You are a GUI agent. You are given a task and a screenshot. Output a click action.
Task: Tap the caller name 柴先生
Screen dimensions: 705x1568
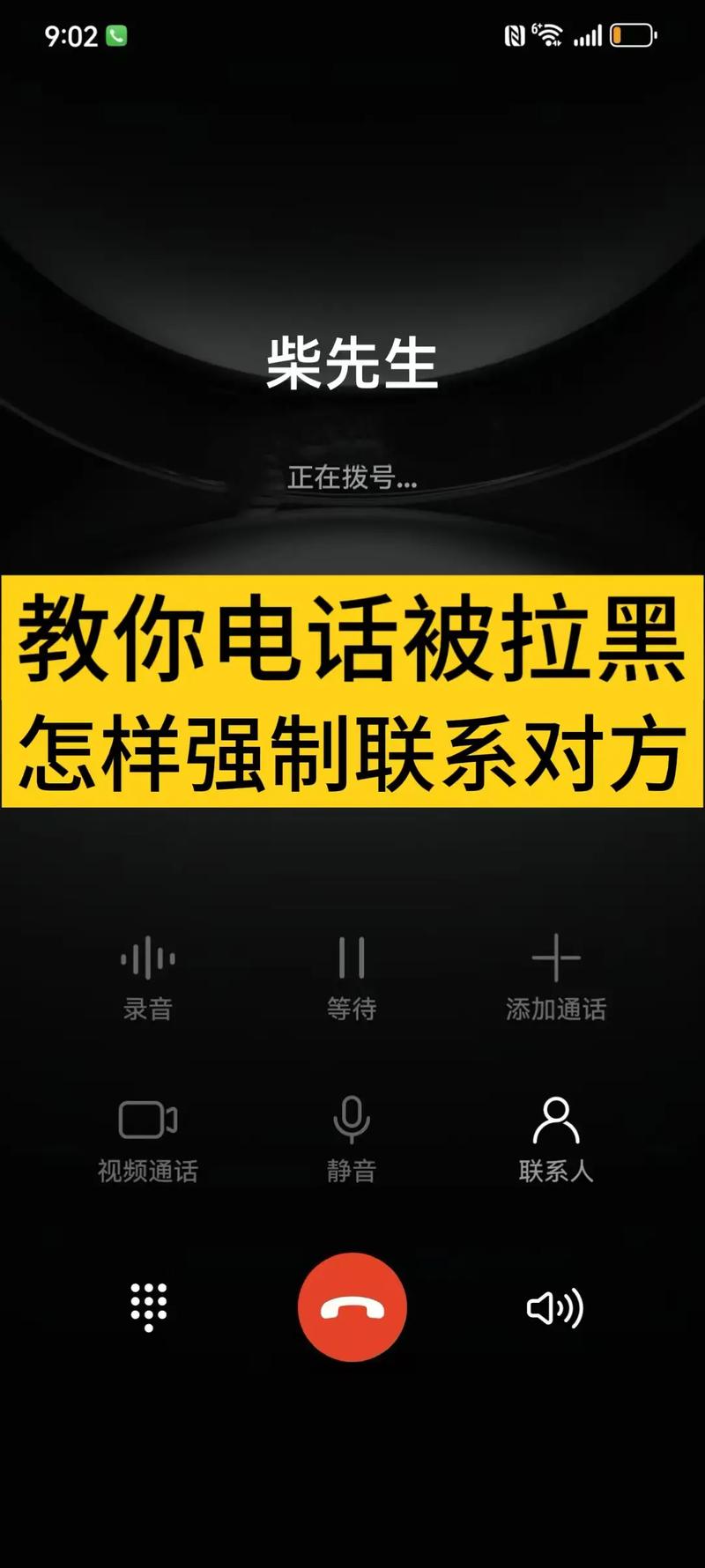pos(352,359)
